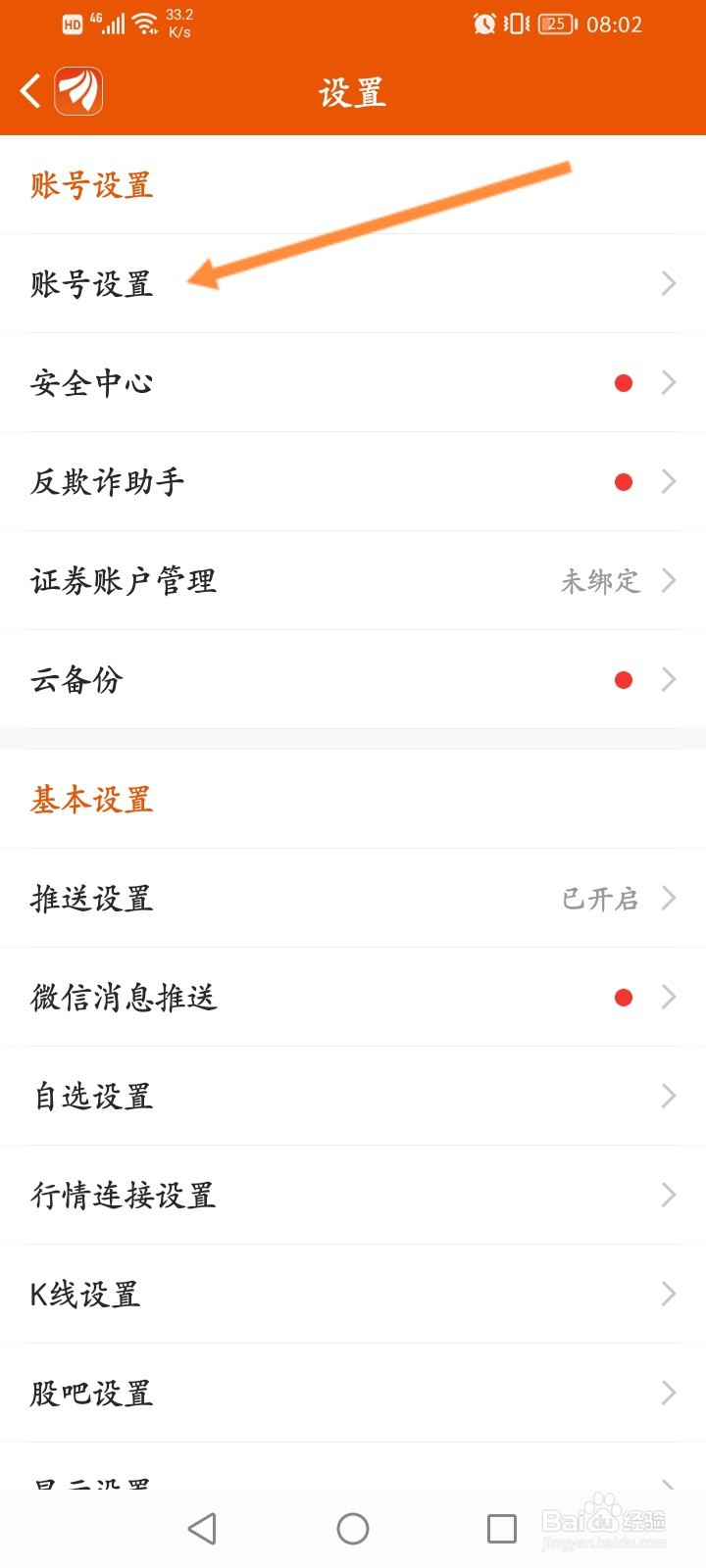Open K线设置
706x1568 pixels.
[353, 1295]
